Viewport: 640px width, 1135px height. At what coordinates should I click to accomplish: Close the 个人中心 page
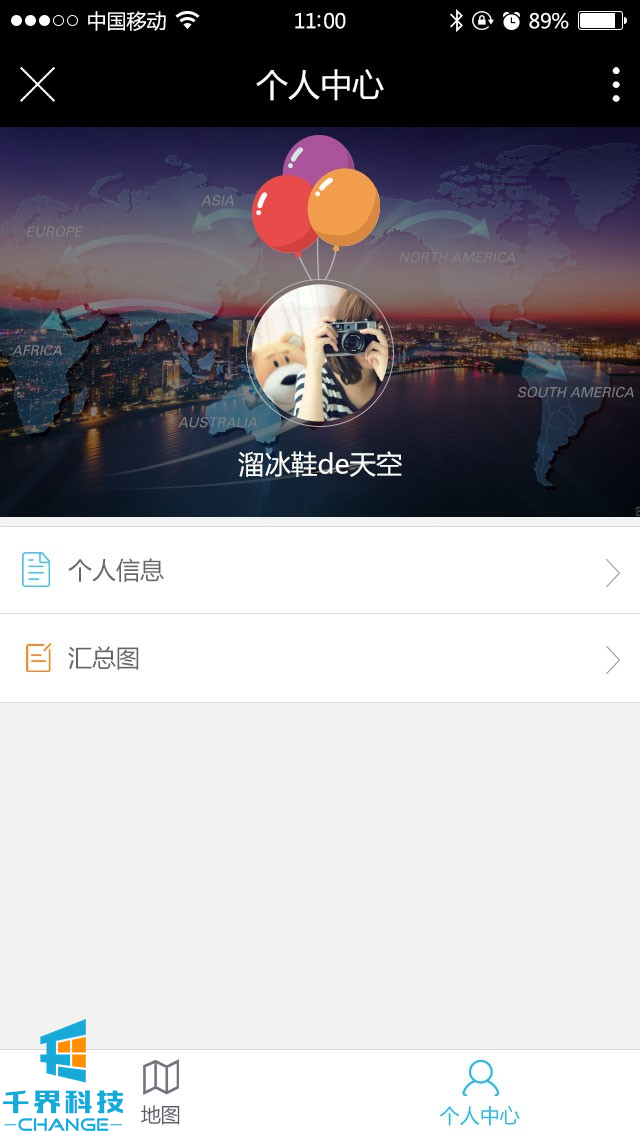click(x=37, y=85)
